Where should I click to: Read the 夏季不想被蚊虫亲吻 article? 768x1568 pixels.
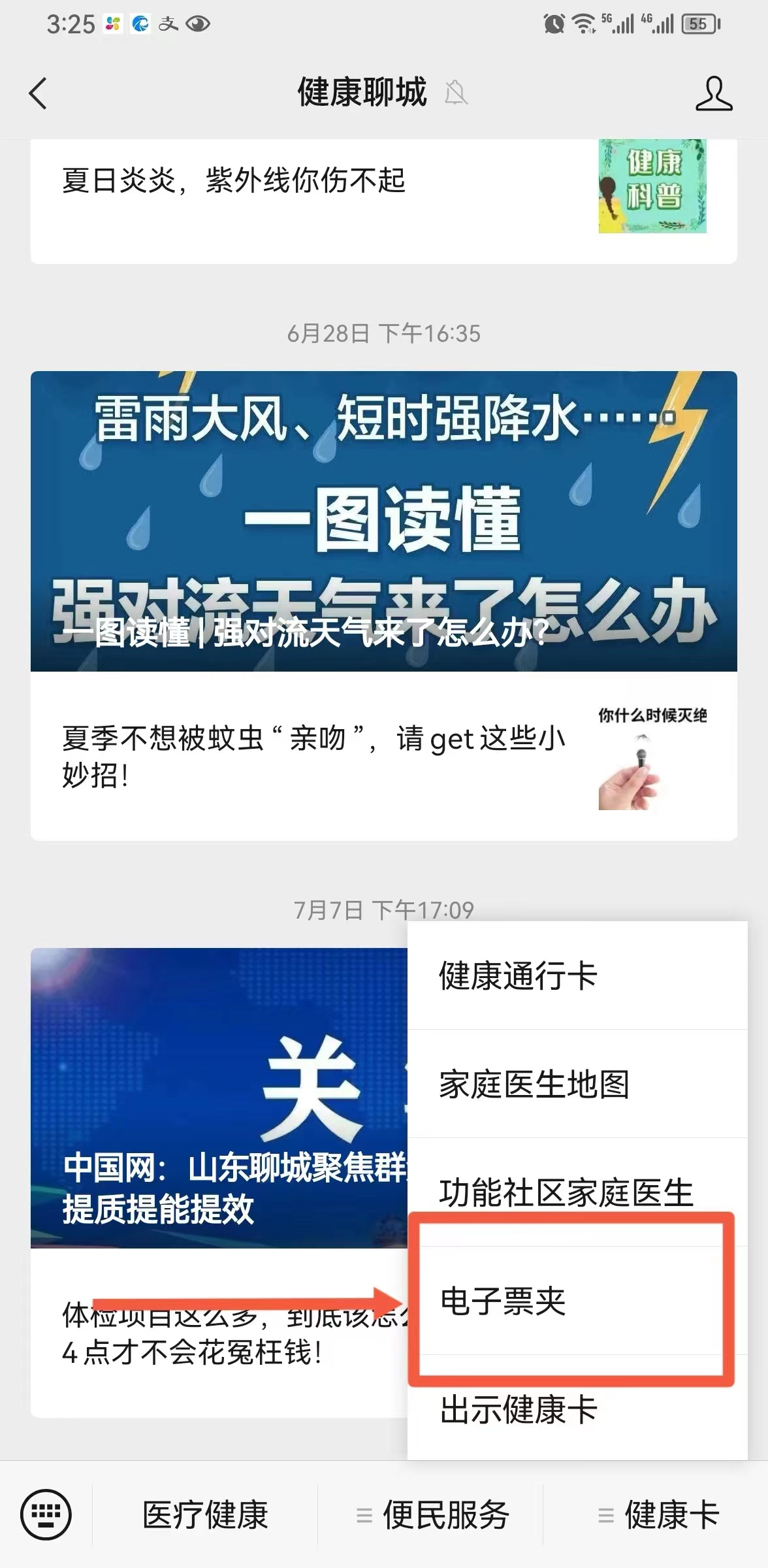coord(313,757)
